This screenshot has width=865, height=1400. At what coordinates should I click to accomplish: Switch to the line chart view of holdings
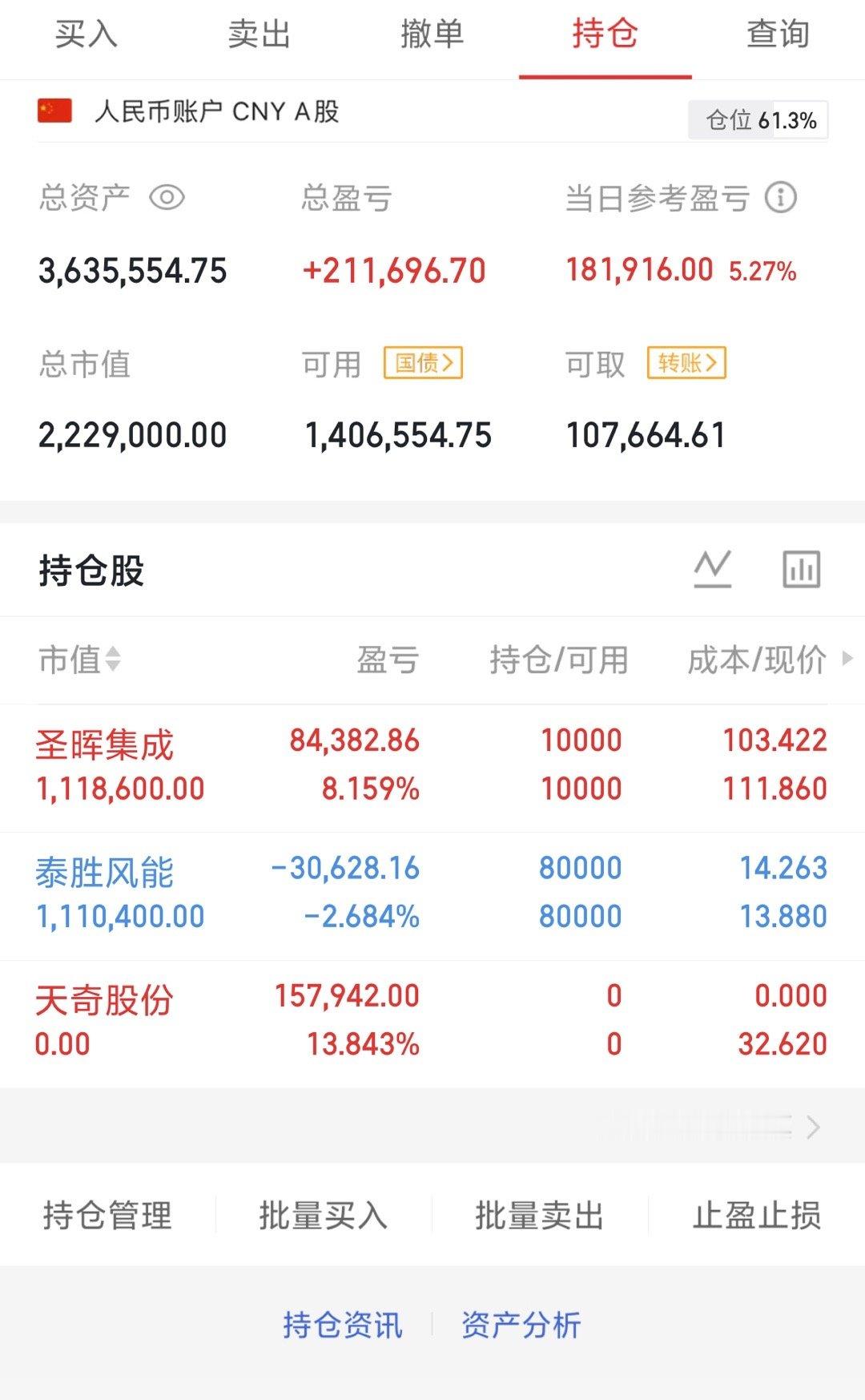tap(714, 570)
